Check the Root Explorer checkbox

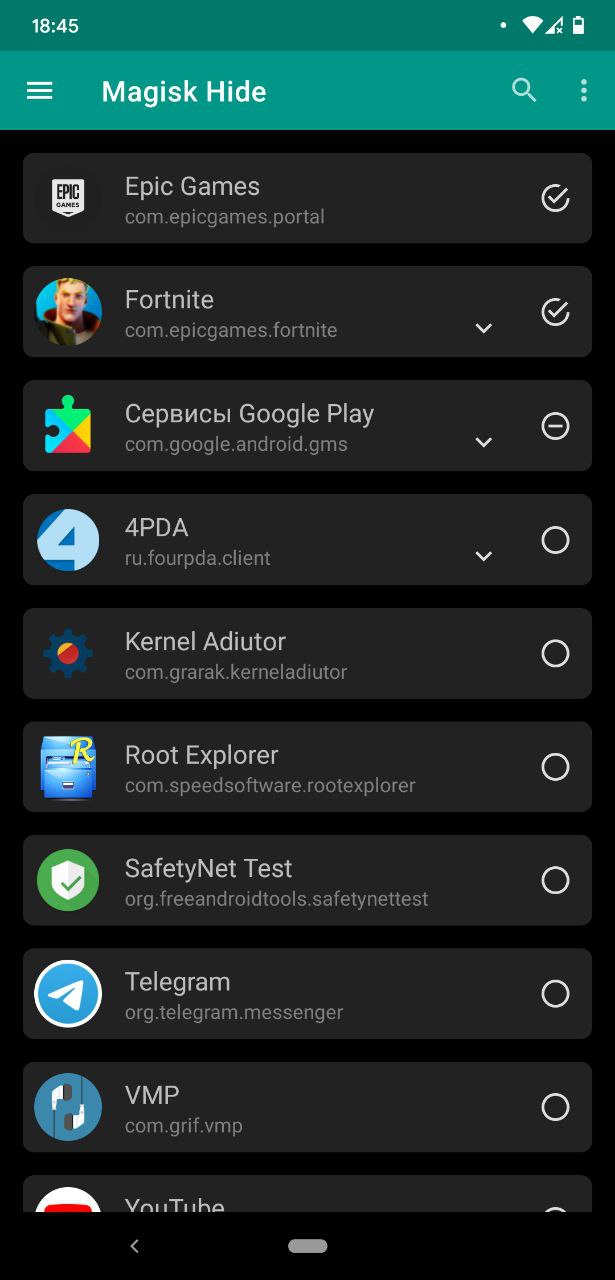(x=555, y=767)
